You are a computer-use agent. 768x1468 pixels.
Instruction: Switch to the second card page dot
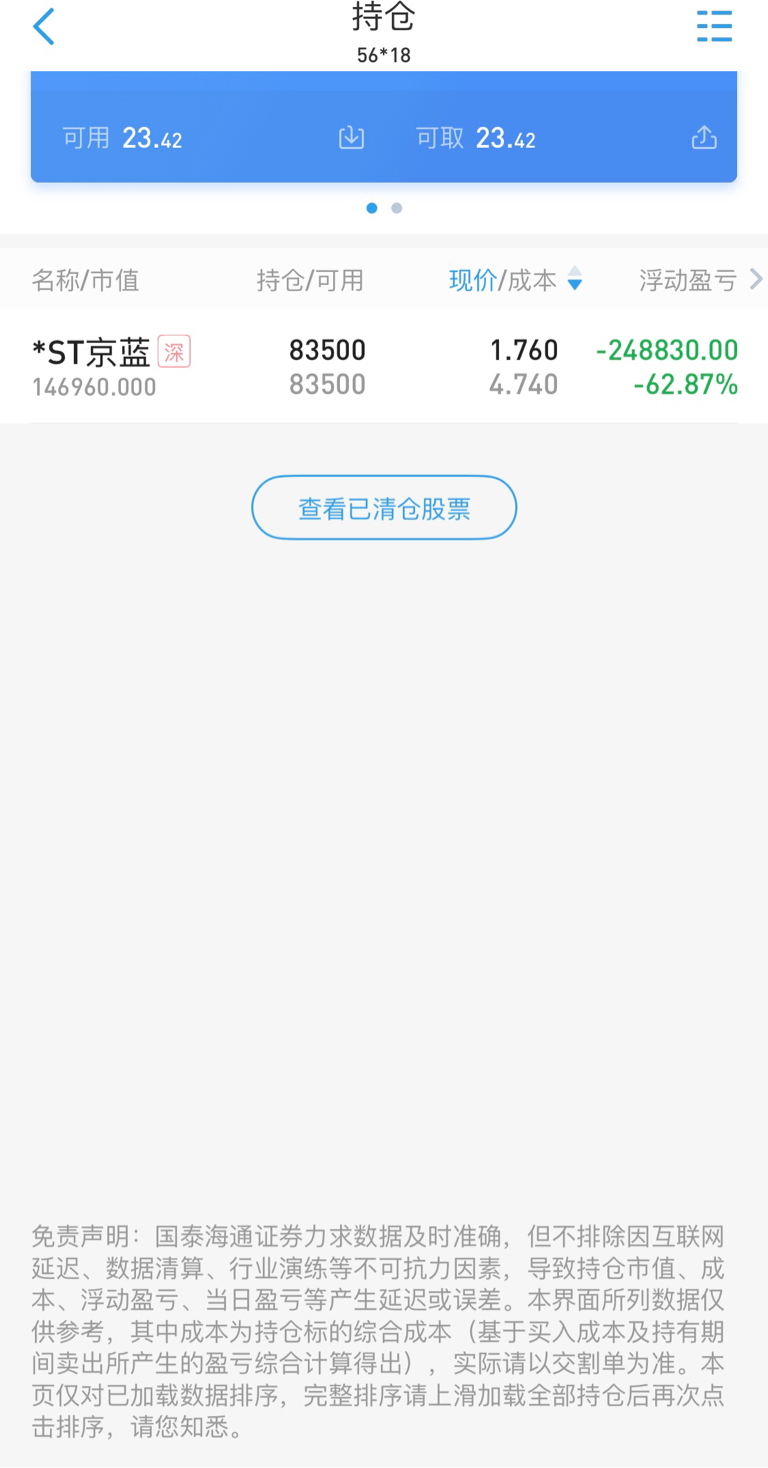tap(397, 208)
